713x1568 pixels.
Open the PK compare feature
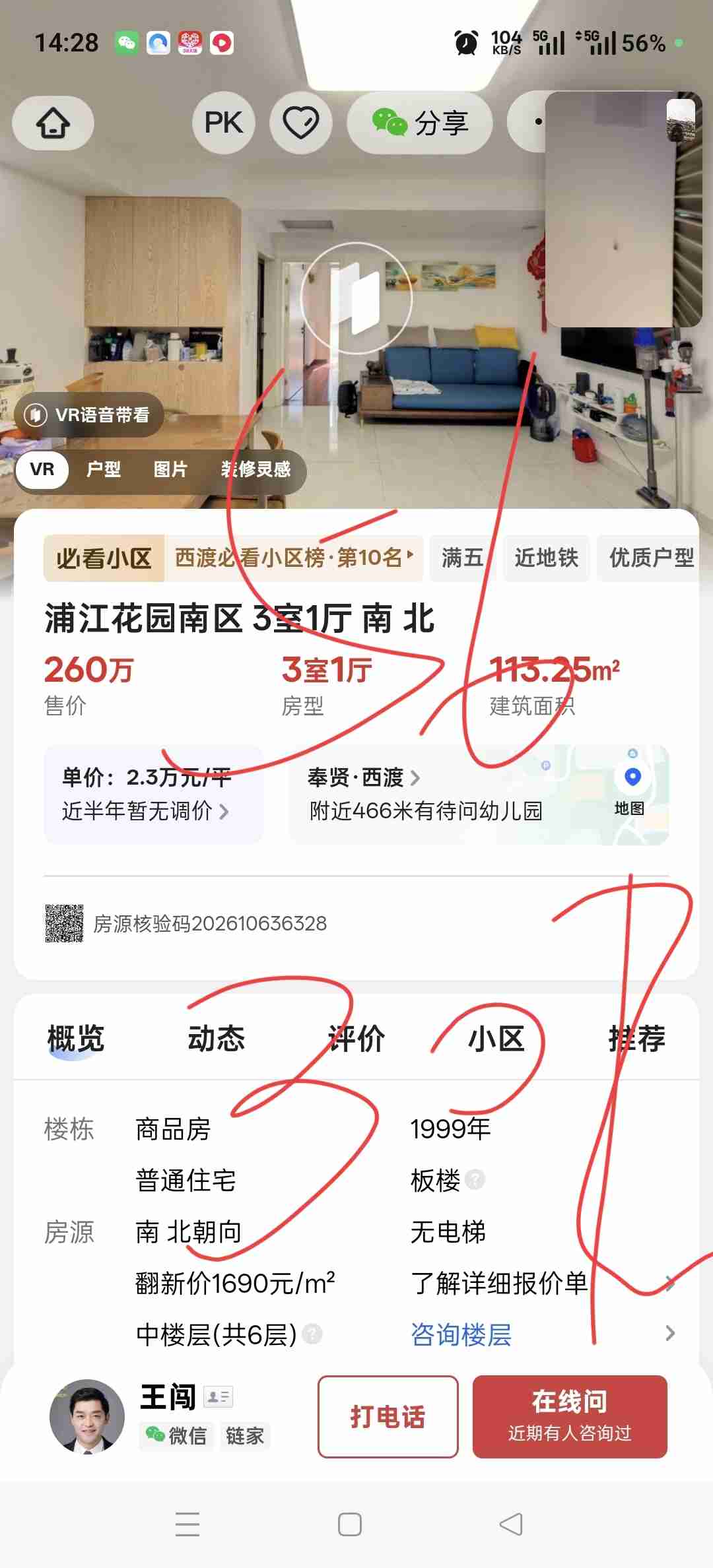[223, 123]
